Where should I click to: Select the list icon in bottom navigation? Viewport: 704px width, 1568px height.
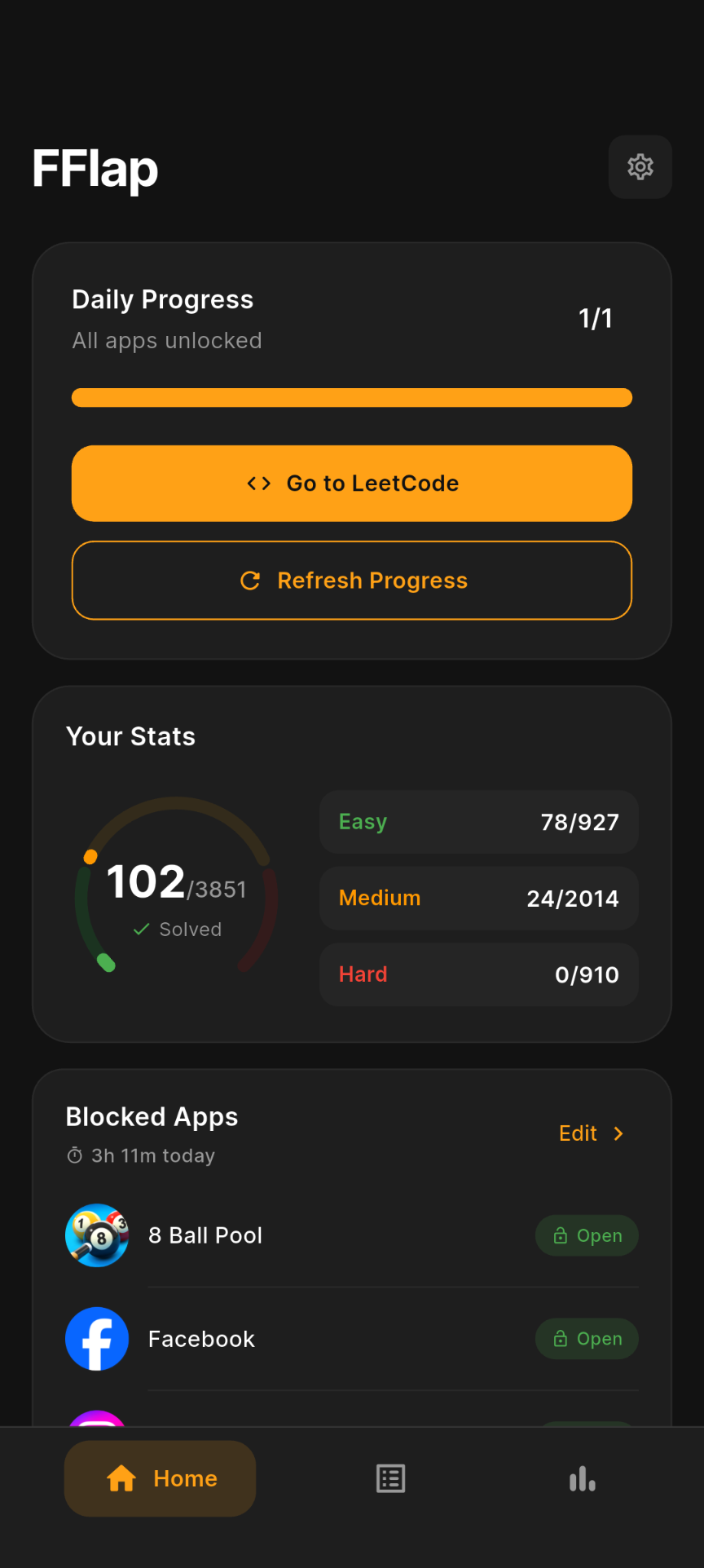pyautogui.click(x=389, y=1478)
